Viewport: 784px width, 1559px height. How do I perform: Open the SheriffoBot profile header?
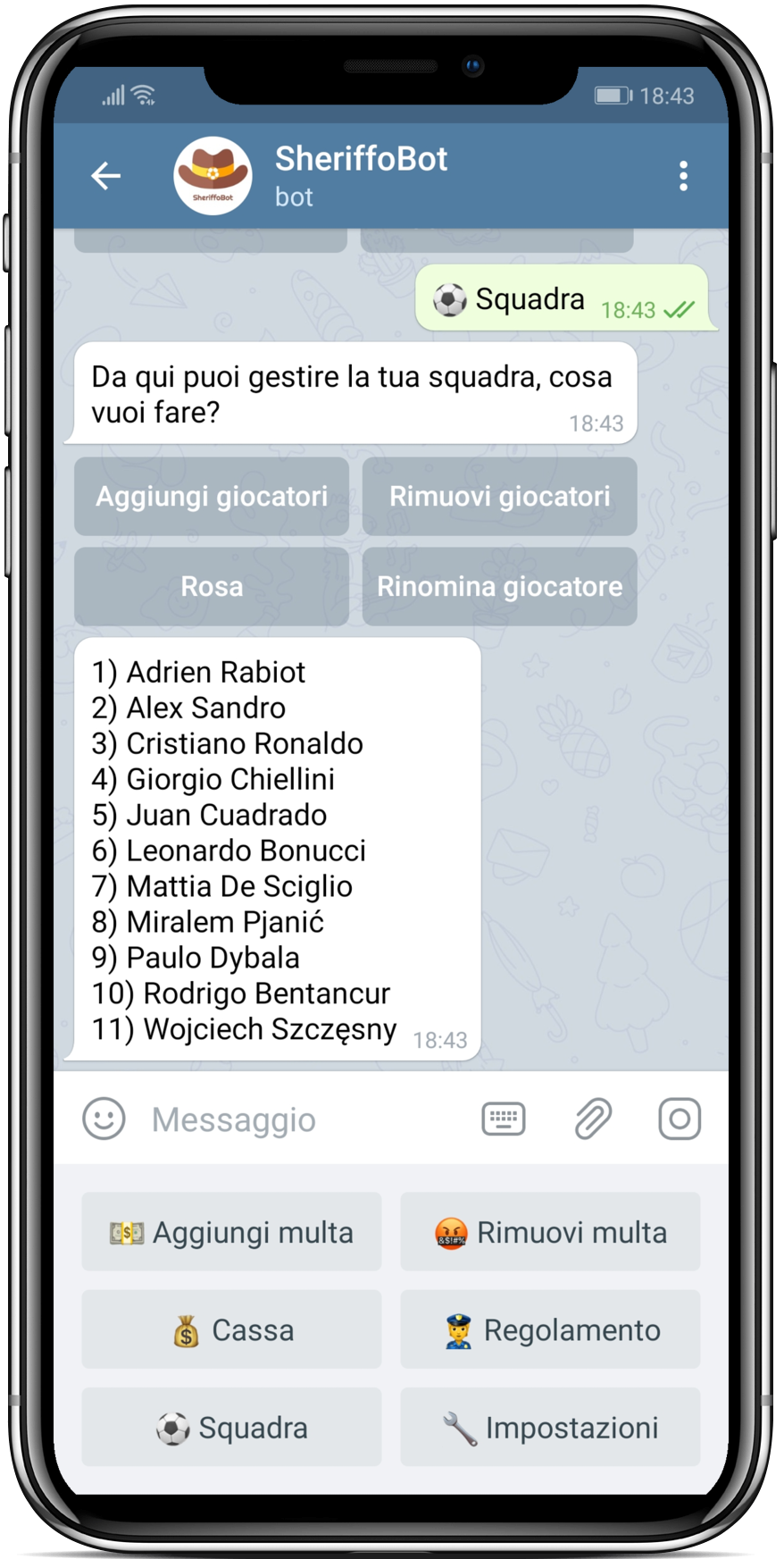point(360,176)
